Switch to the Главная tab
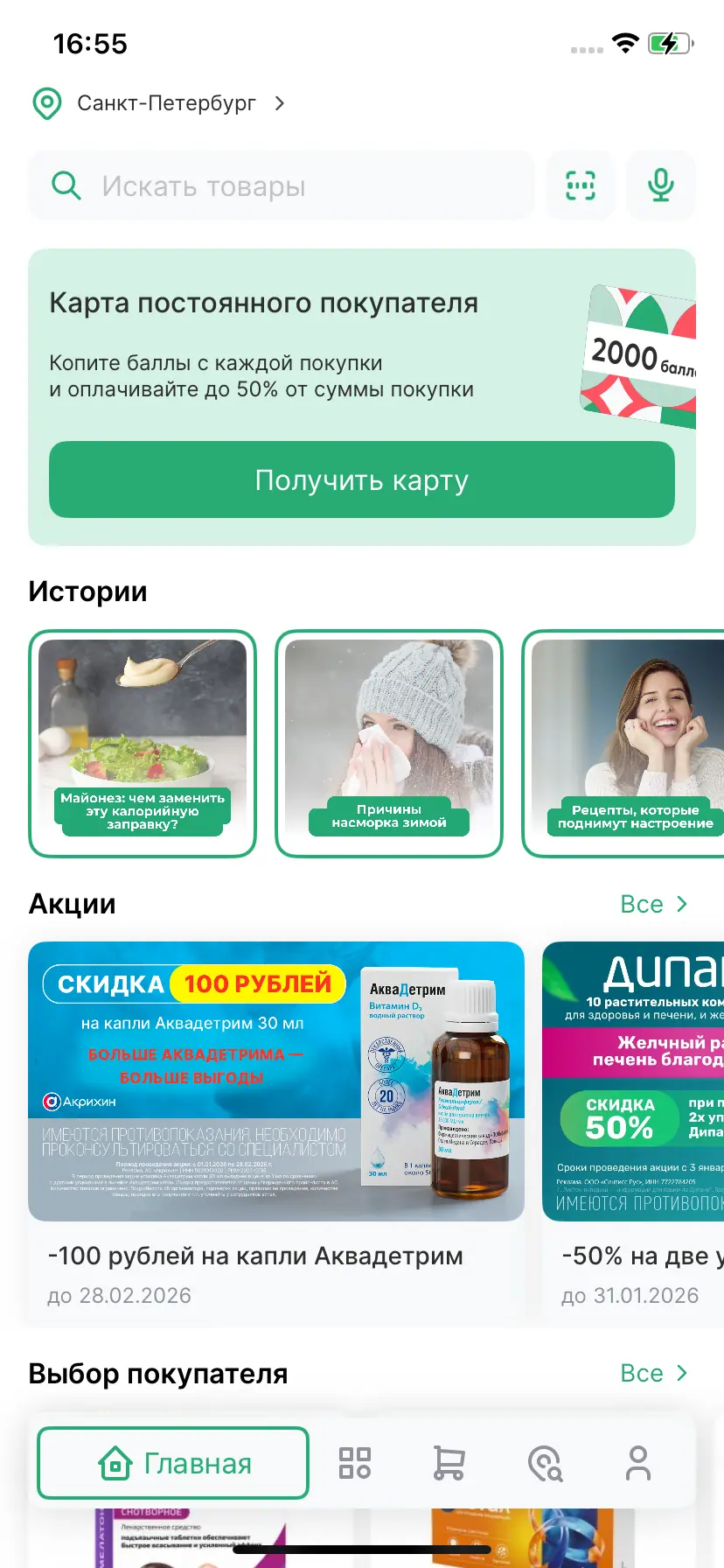The image size is (724, 1568). pos(173,1463)
